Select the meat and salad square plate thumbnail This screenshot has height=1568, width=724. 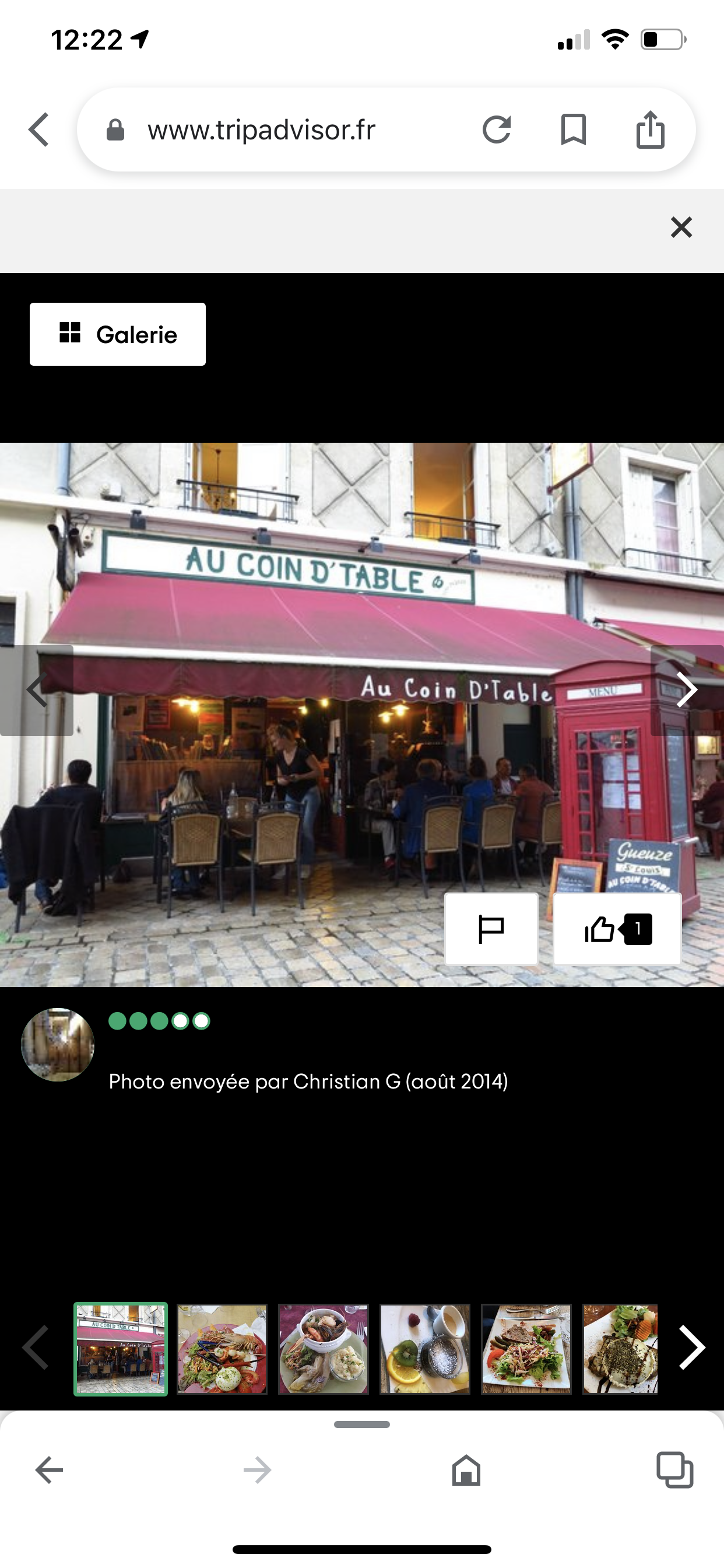pyautogui.click(x=526, y=1349)
